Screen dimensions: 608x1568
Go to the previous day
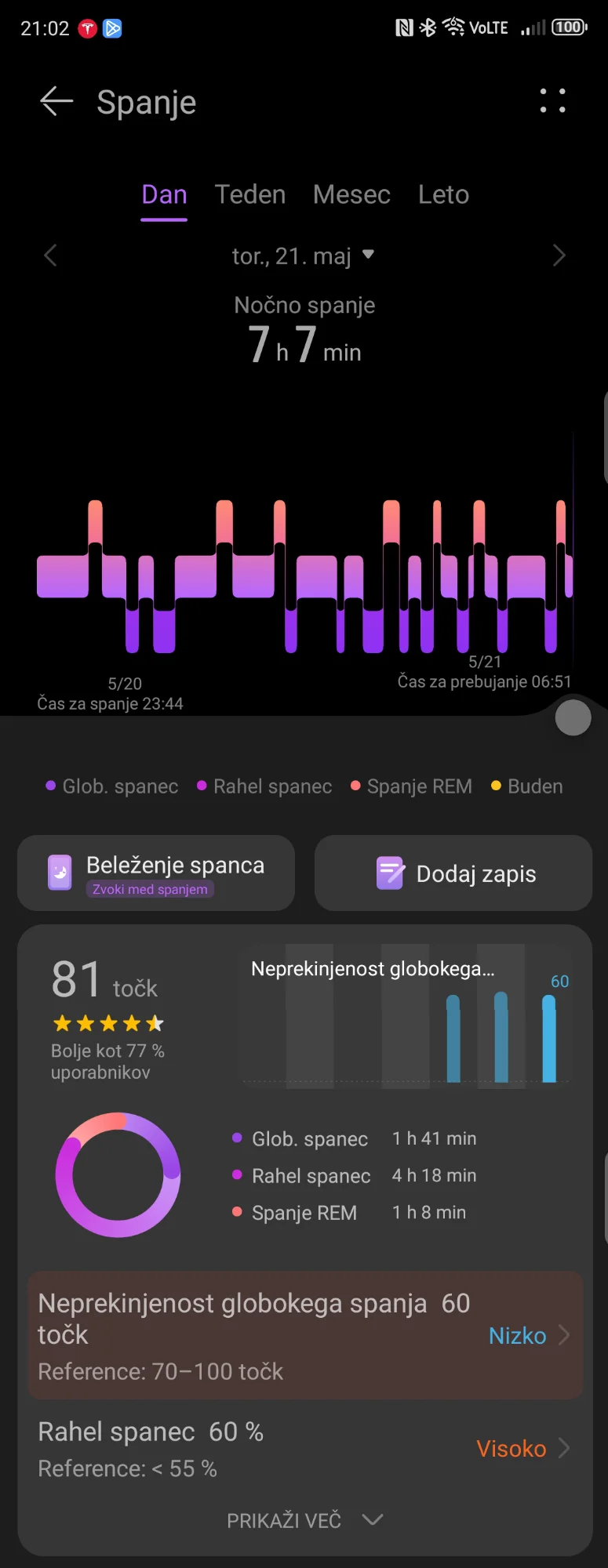coord(51,256)
